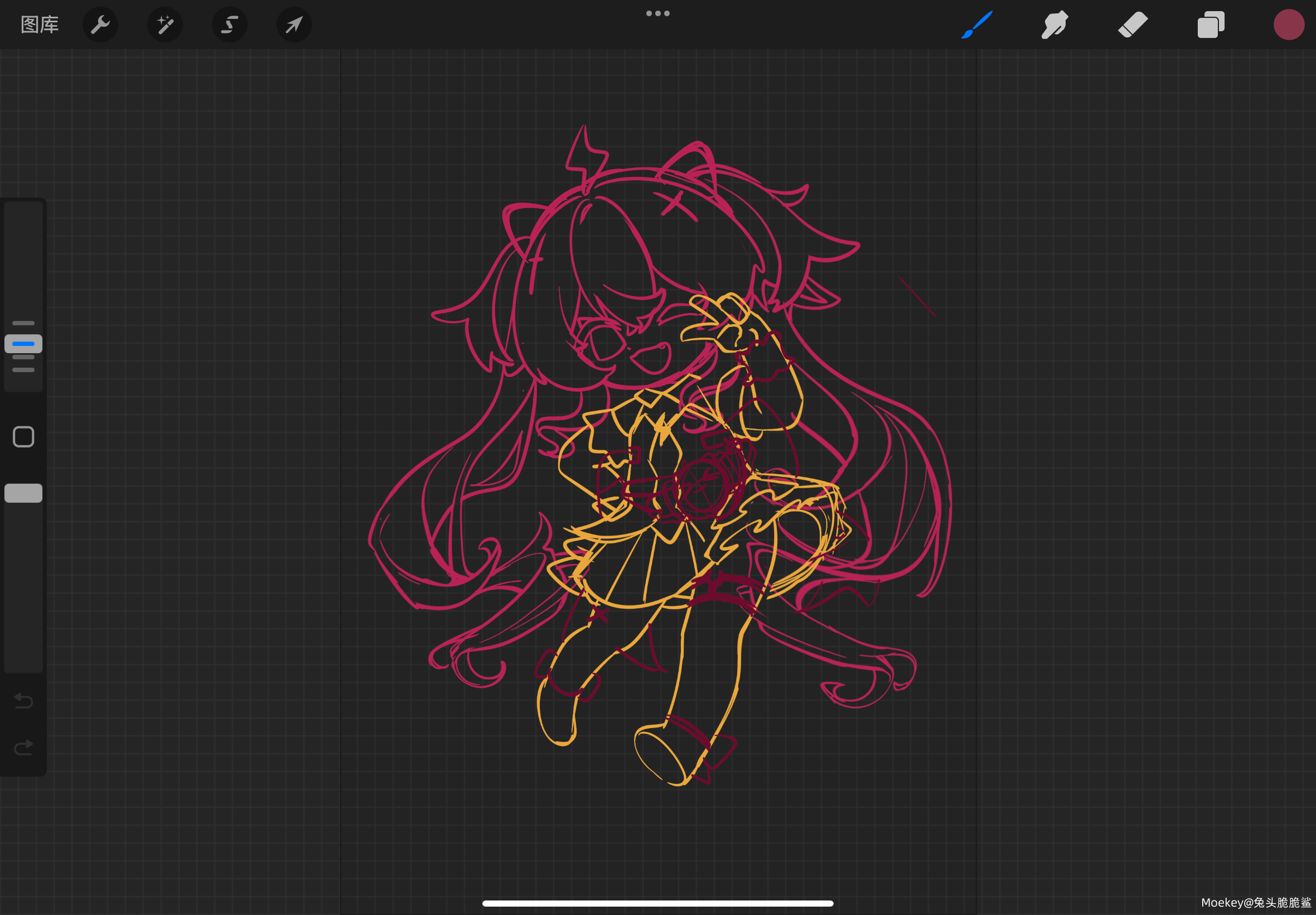Screen dimensions: 1316x915
Task: Select the Eraser tool
Action: [x=1133, y=25]
